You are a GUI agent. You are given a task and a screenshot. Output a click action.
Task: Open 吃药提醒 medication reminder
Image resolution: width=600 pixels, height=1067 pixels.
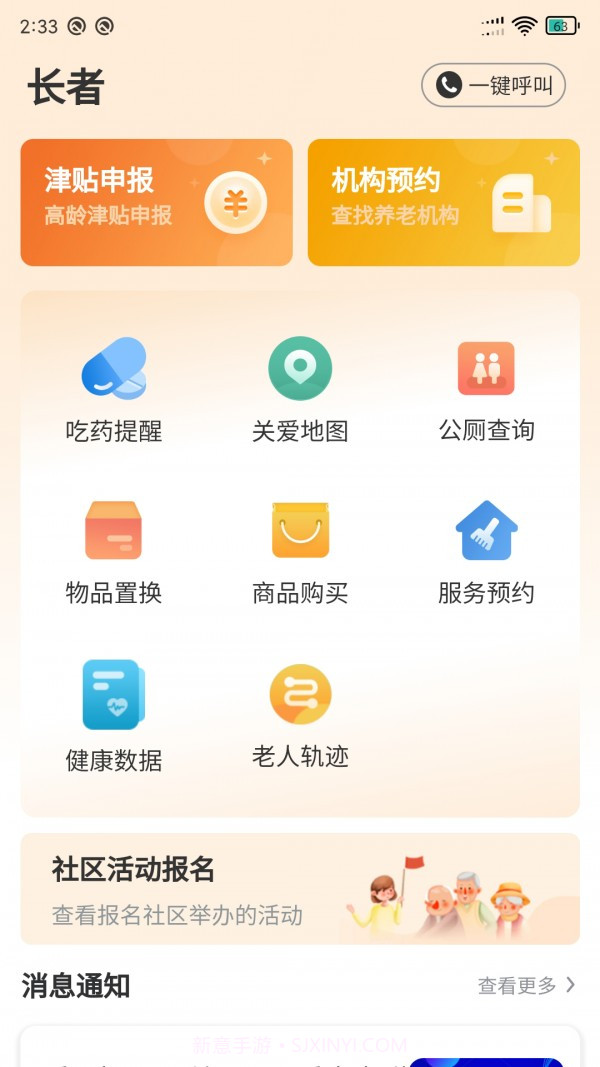click(114, 390)
